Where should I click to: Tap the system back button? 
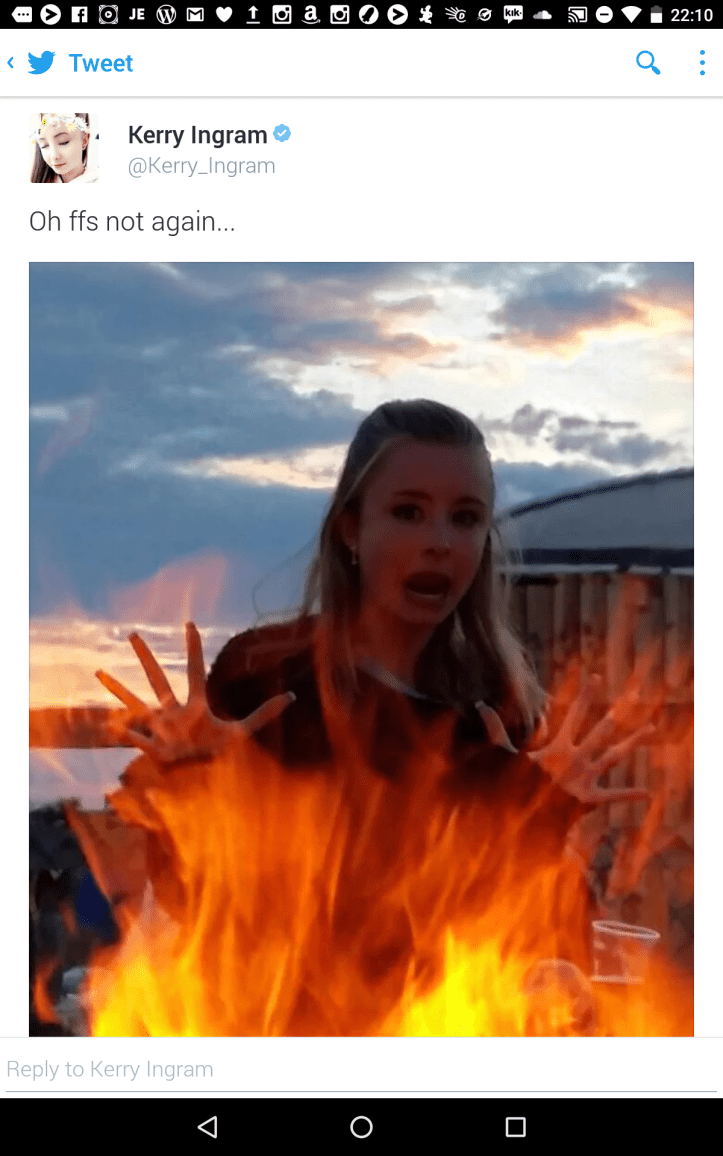[208, 1127]
